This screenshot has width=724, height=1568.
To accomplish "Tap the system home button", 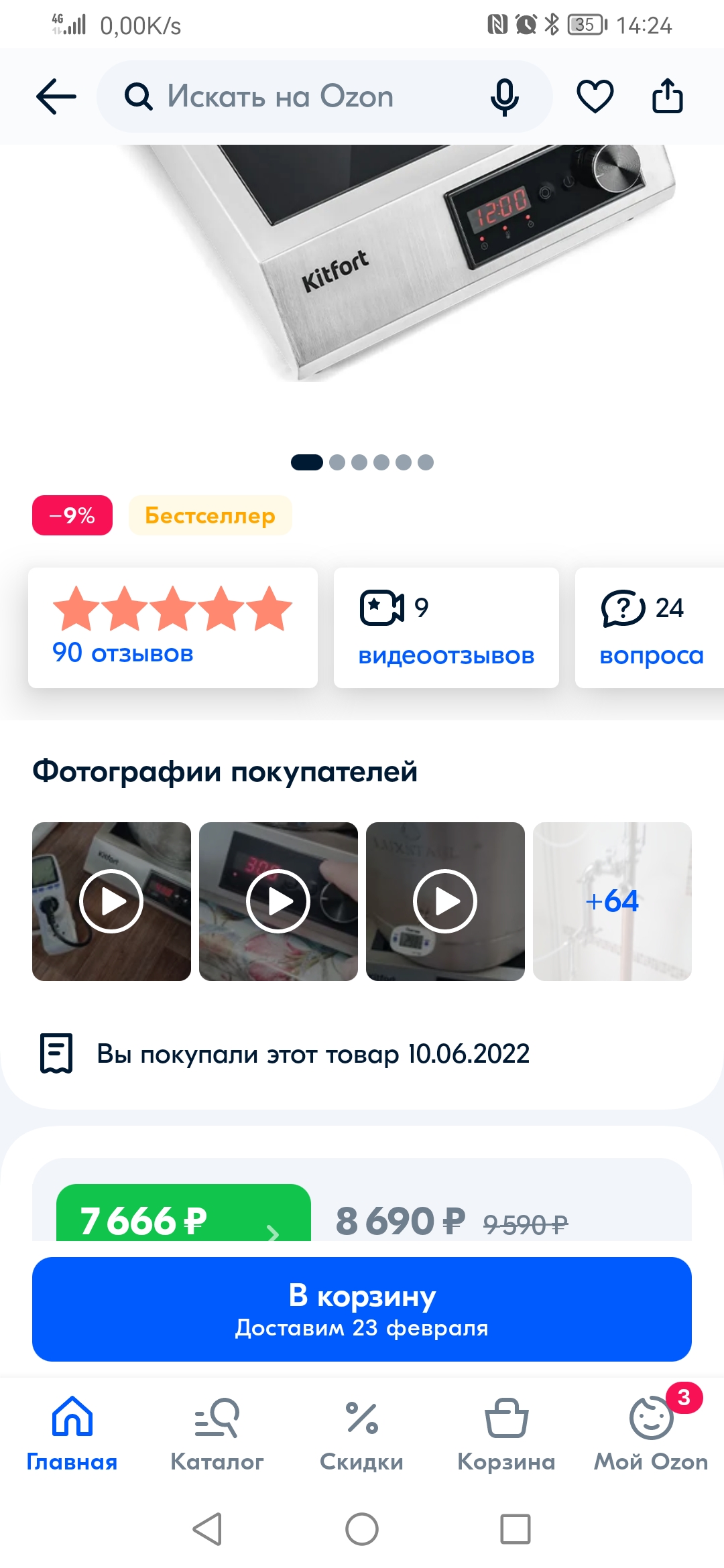I will pos(362,1529).
